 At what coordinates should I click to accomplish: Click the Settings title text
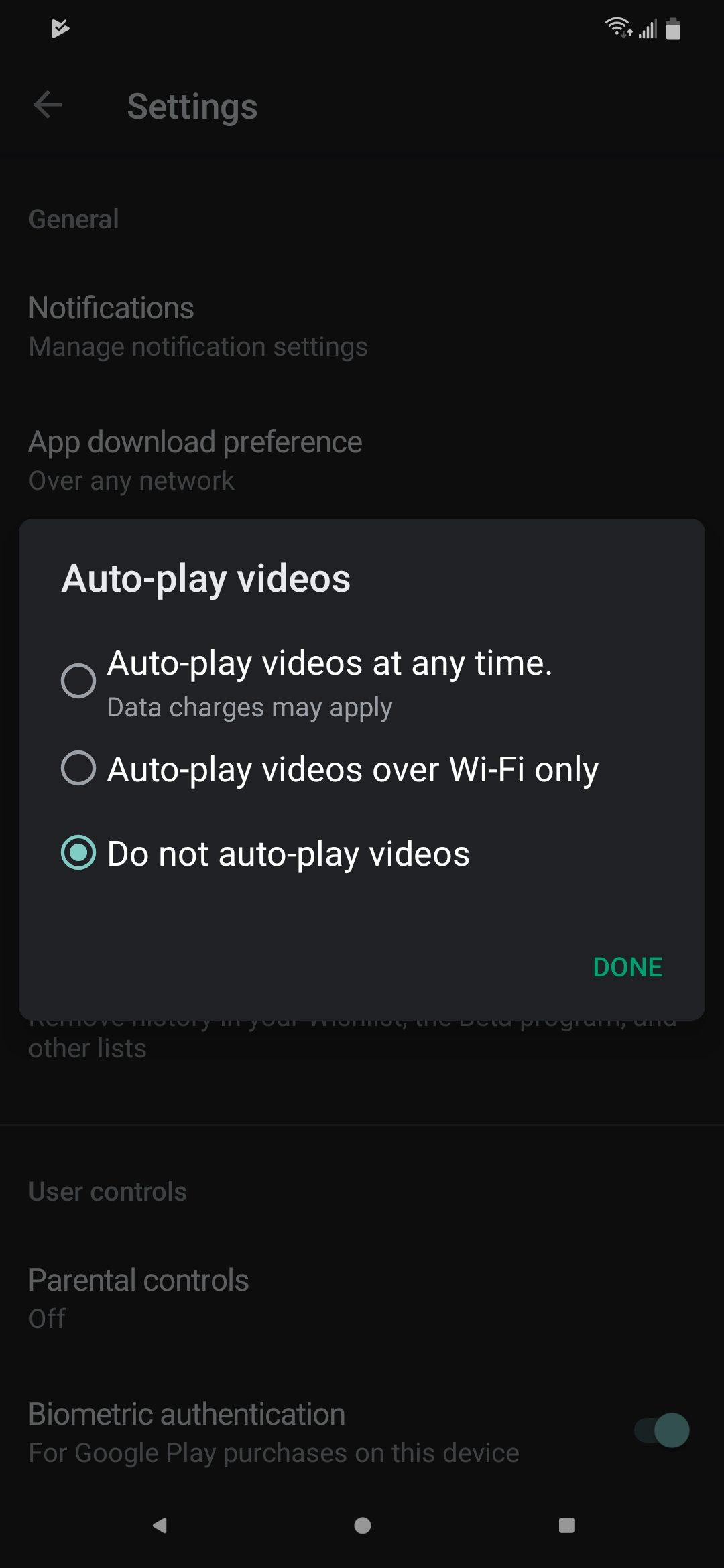[192, 106]
